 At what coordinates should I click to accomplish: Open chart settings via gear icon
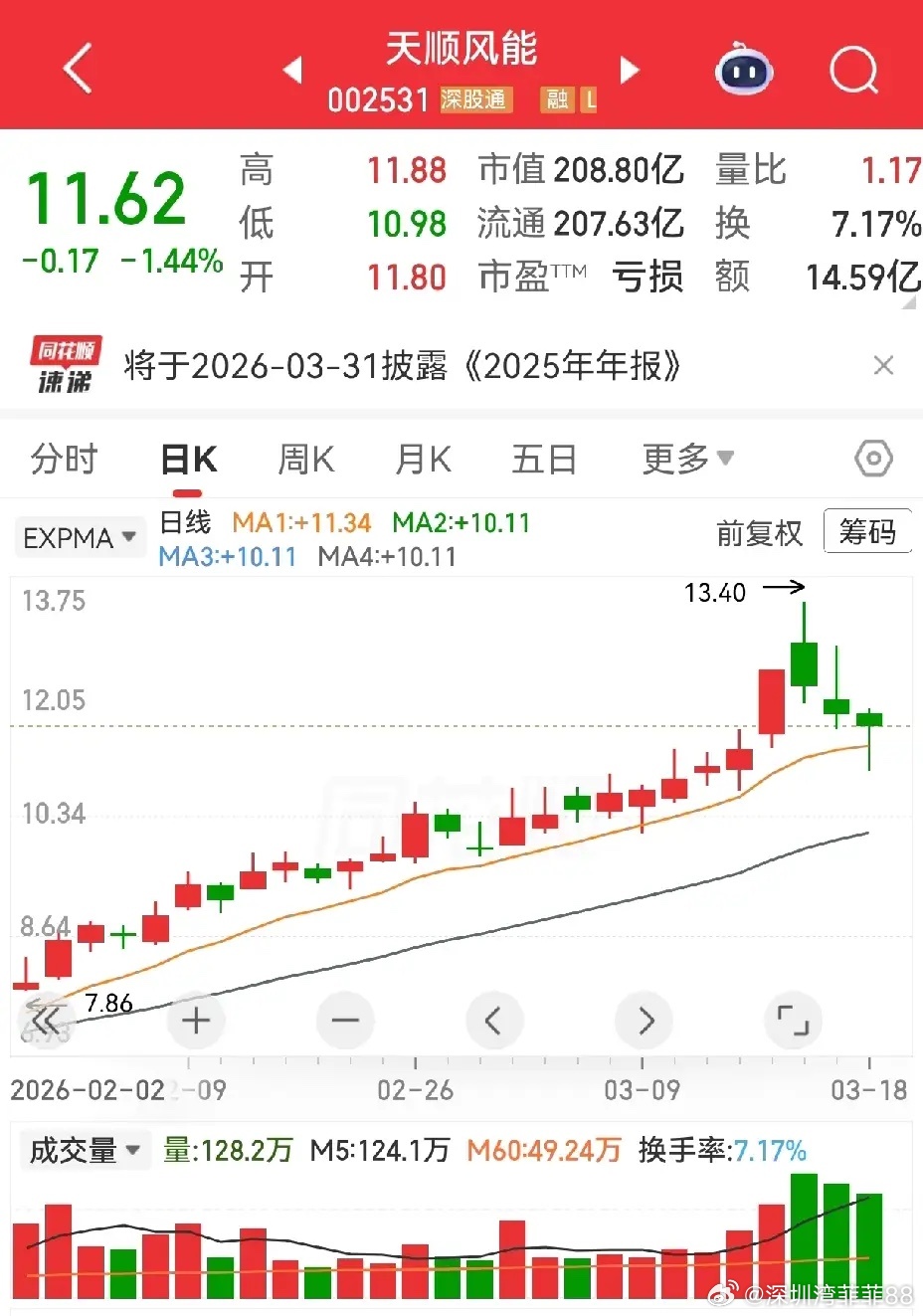click(x=872, y=459)
